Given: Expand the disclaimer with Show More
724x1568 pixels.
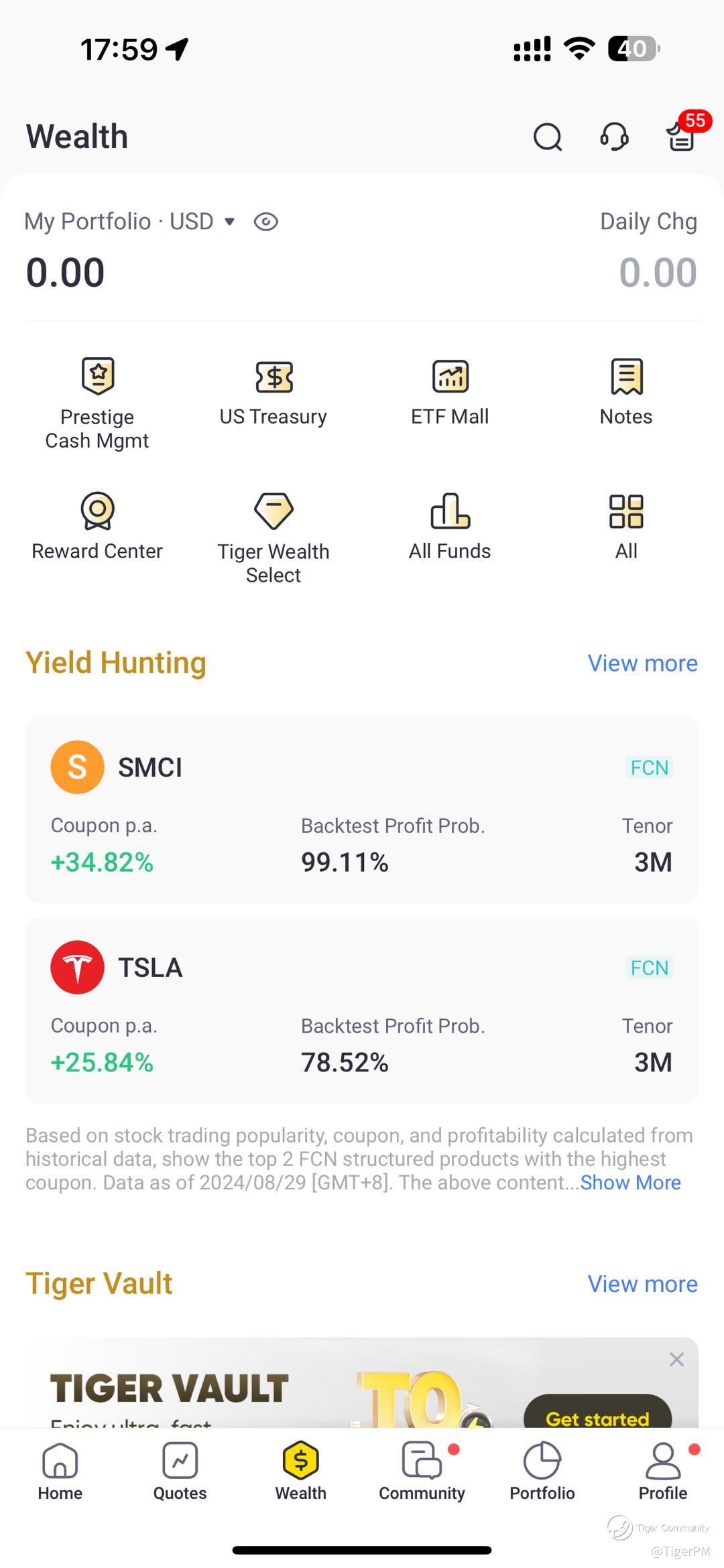Looking at the screenshot, I should tap(630, 1183).
